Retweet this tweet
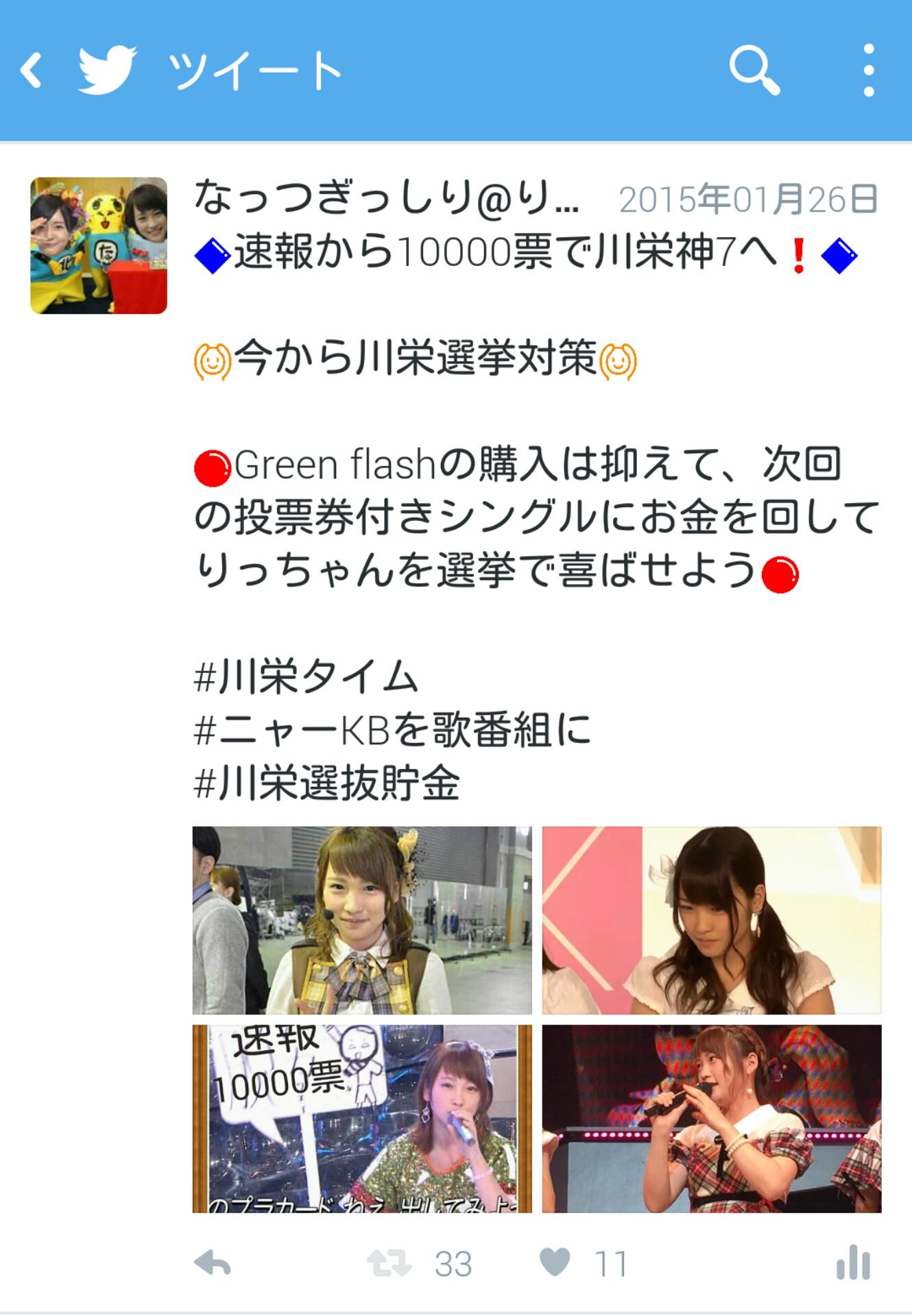Image resolution: width=912 pixels, height=1316 pixels. coord(389,1263)
